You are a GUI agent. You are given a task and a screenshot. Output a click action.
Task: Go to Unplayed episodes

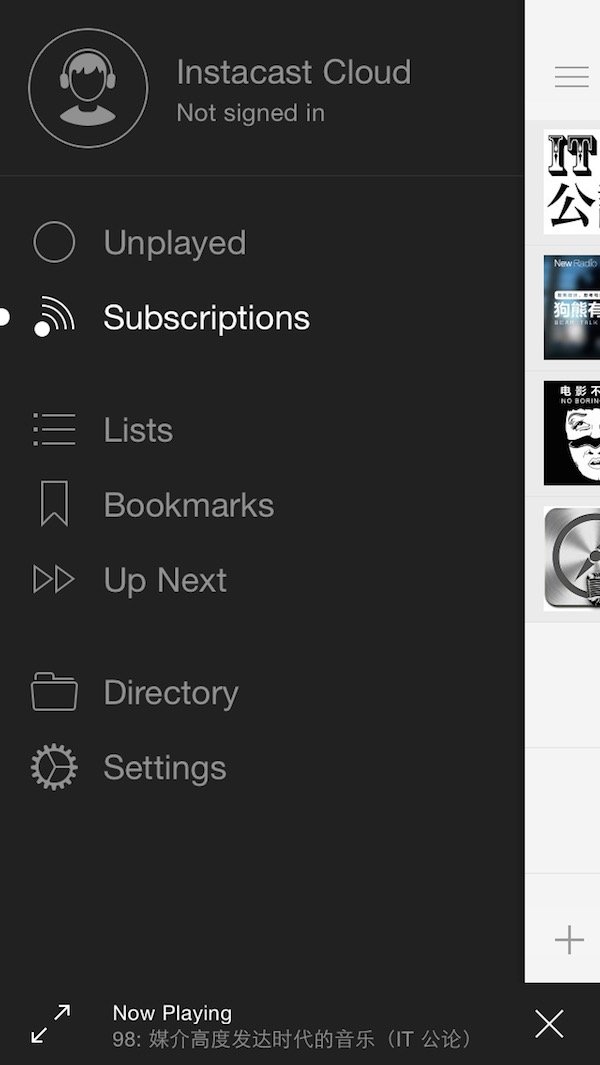coord(174,243)
